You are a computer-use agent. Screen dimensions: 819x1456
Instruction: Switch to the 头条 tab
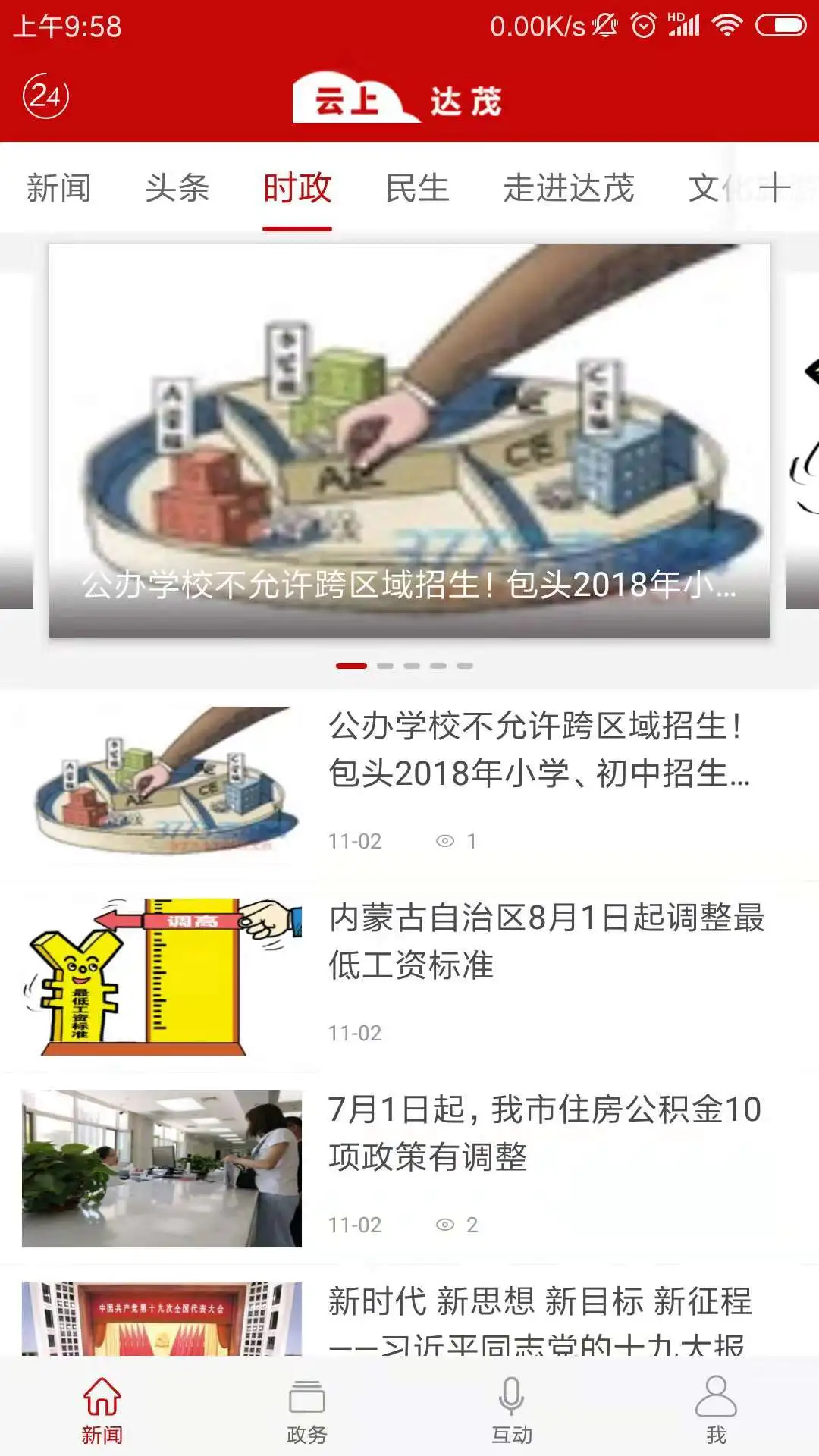coord(177,188)
